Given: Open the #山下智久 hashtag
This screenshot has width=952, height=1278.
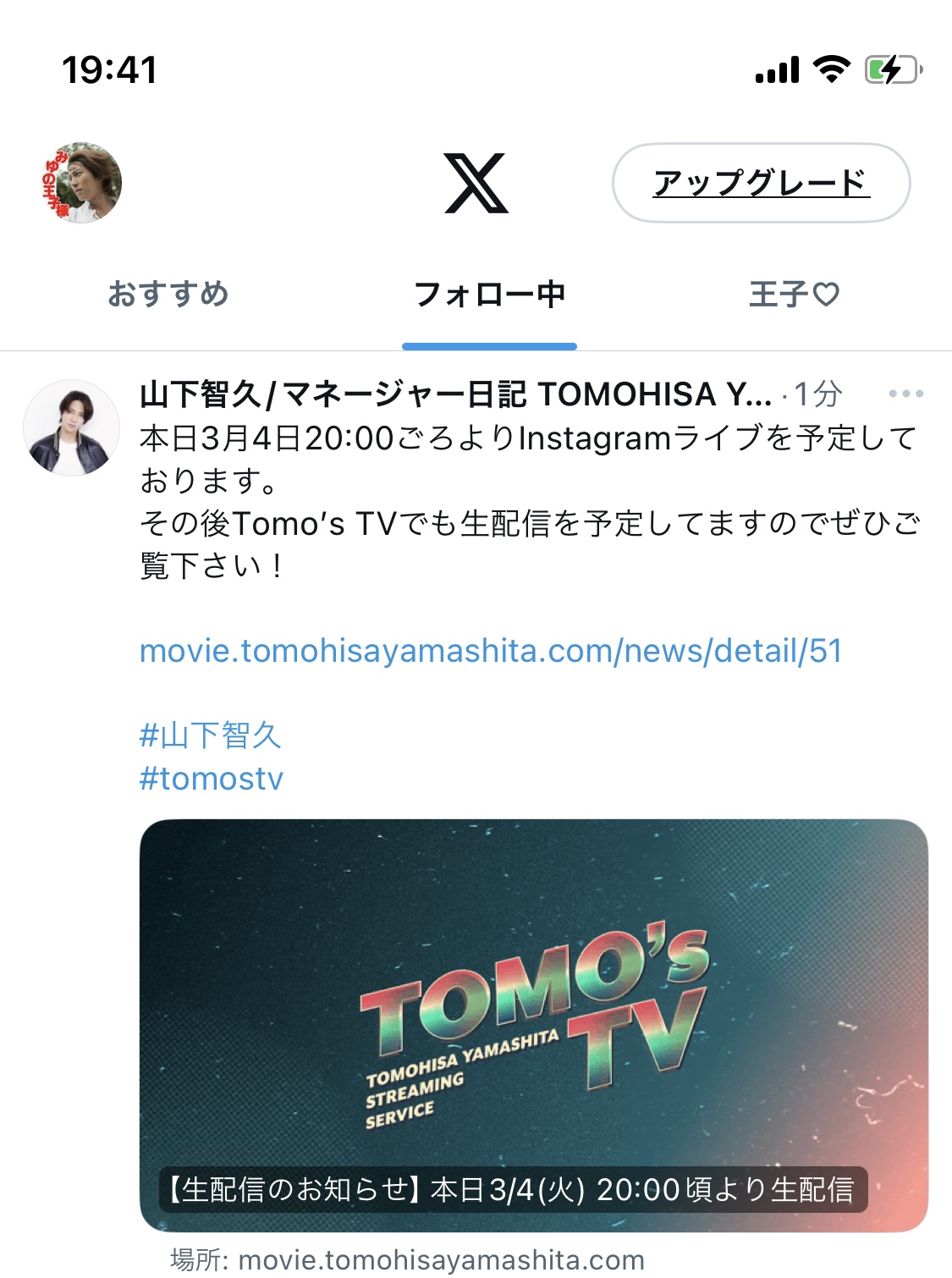Looking at the screenshot, I should pyautogui.click(x=210, y=735).
